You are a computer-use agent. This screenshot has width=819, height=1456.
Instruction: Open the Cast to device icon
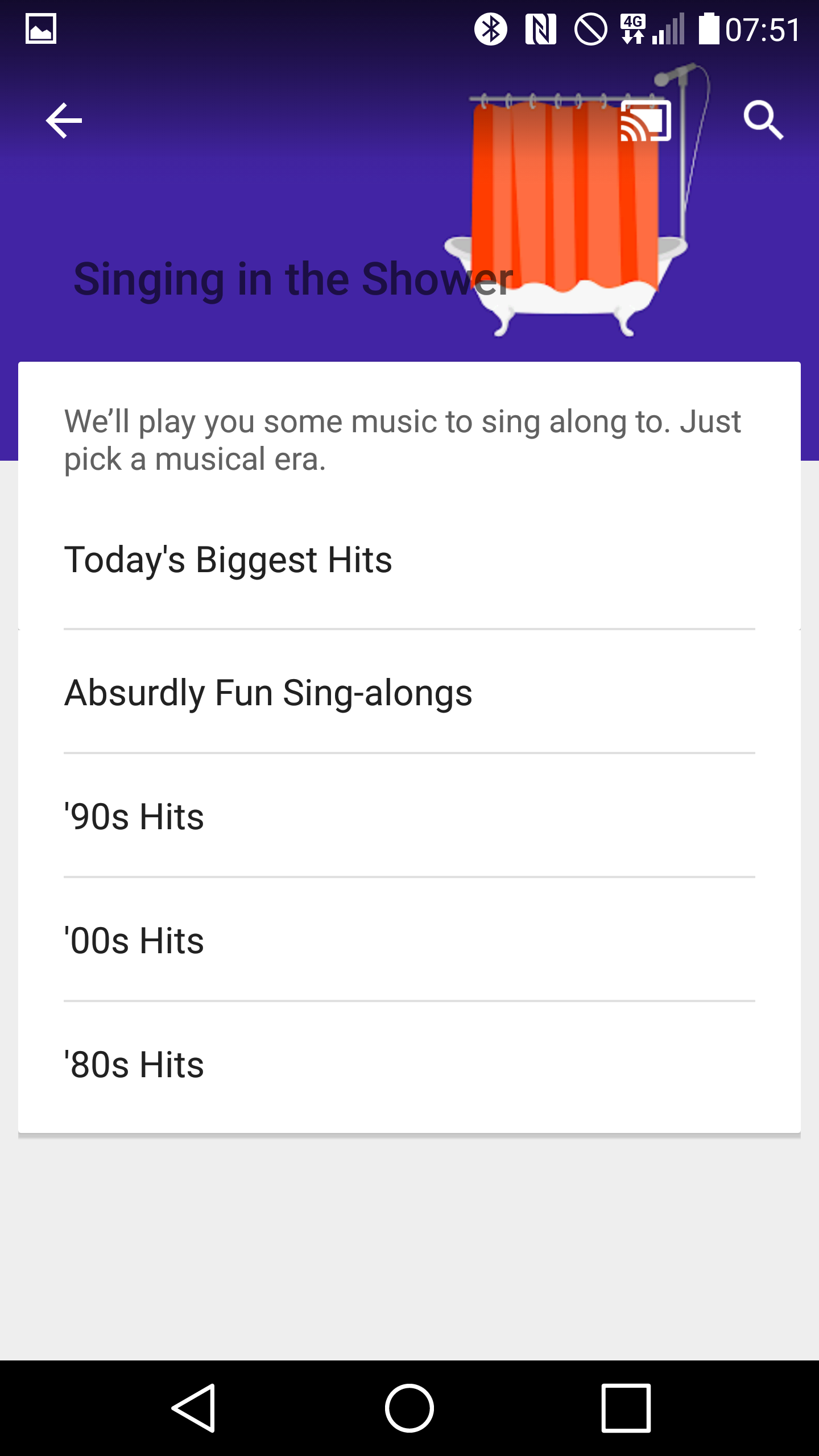click(646, 121)
